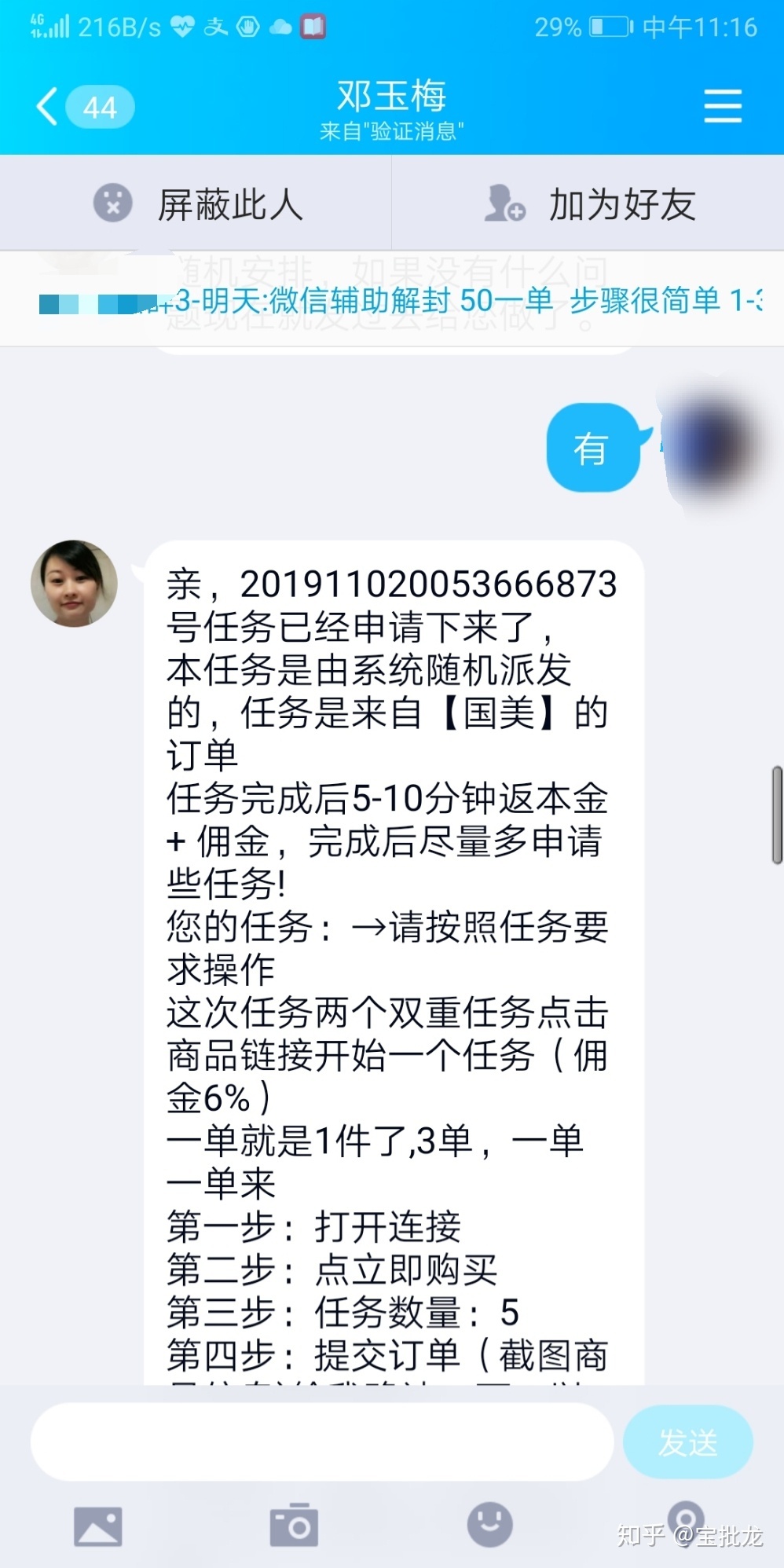Open the chat settings menu

(722, 106)
